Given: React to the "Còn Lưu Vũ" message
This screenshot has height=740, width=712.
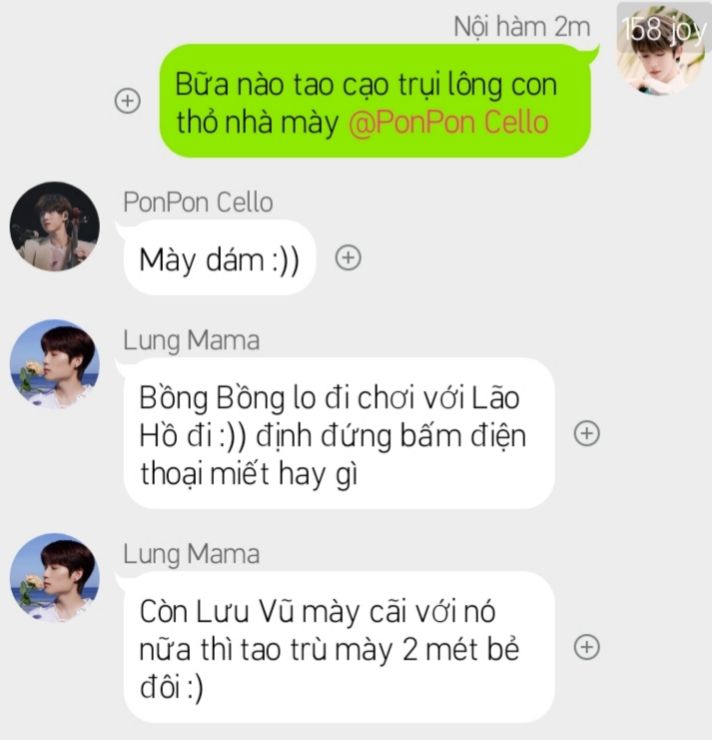Looking at the screenshot, I should [588, 647].
